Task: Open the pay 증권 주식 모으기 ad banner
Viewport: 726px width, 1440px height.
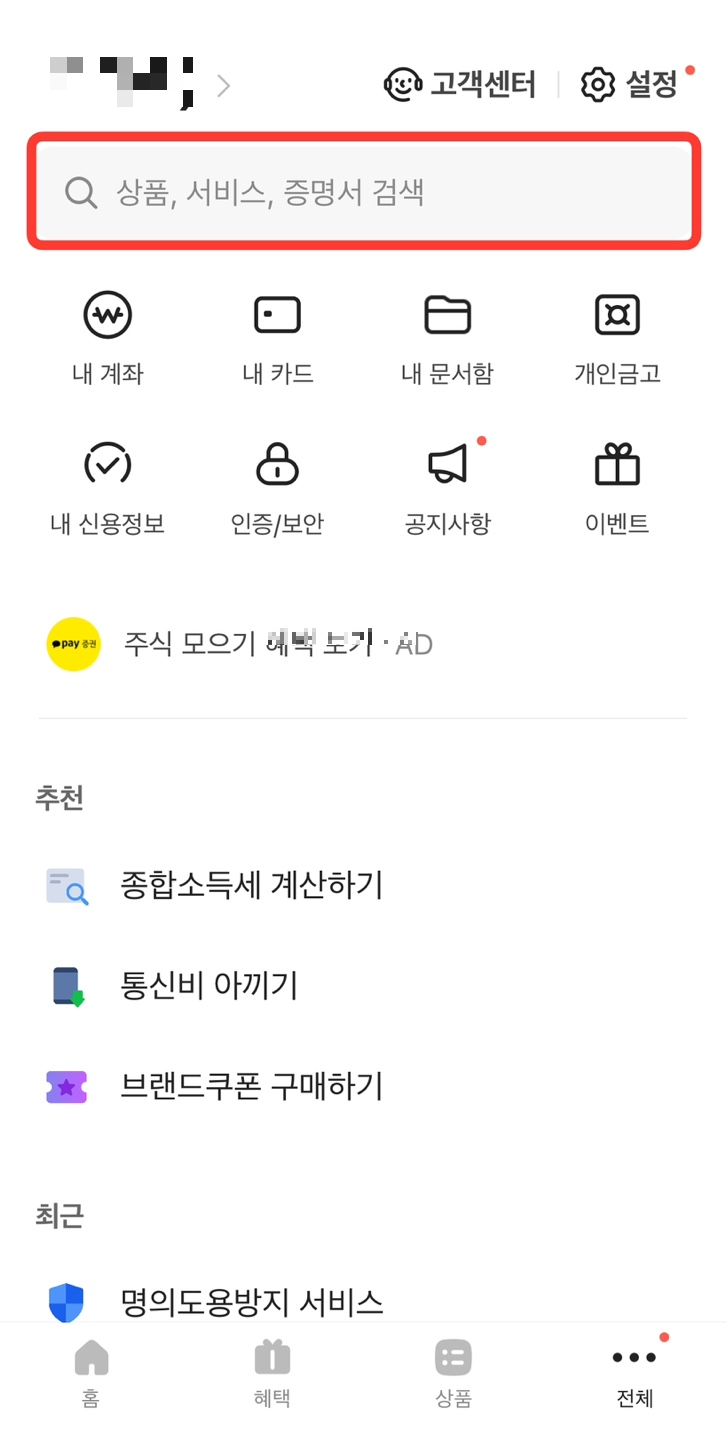Action: click(x=363, y=644)
